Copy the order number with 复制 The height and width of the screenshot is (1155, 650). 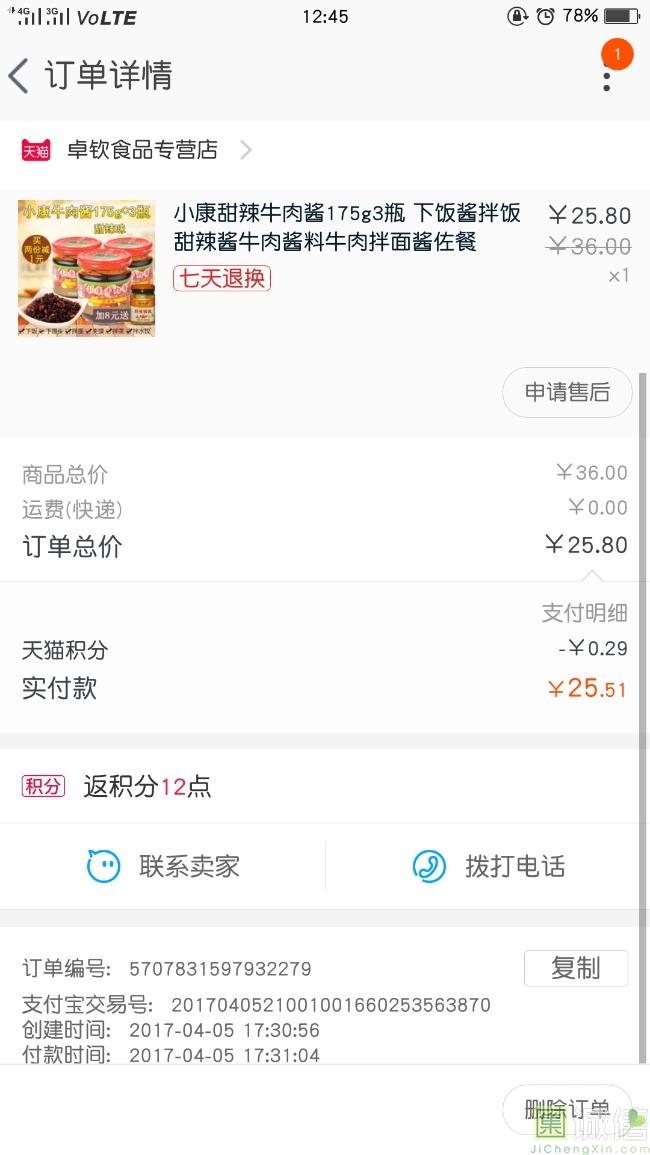pos(575,968)
